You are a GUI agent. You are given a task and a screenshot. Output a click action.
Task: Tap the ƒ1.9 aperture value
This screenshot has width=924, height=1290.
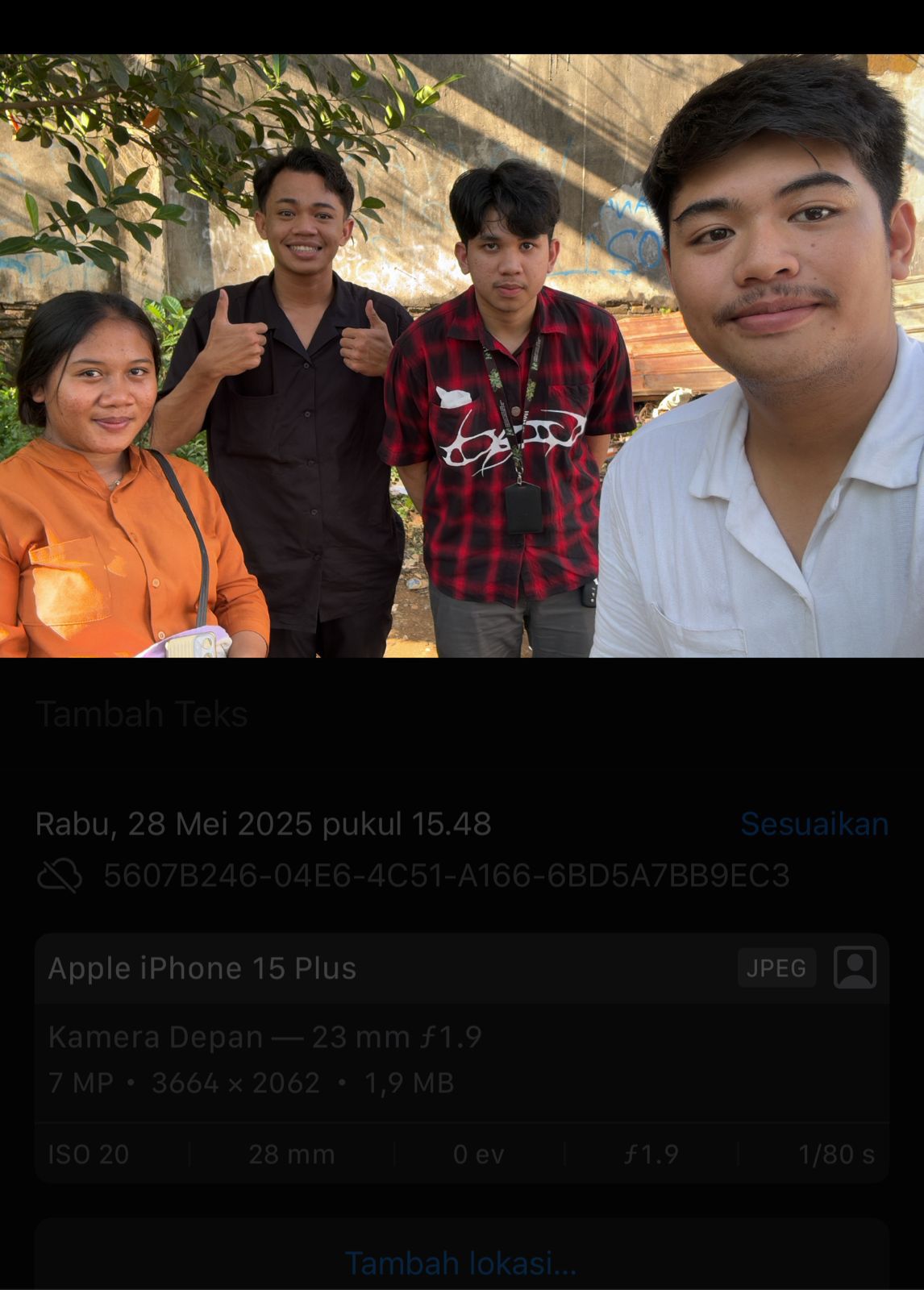pos(650,1155)
